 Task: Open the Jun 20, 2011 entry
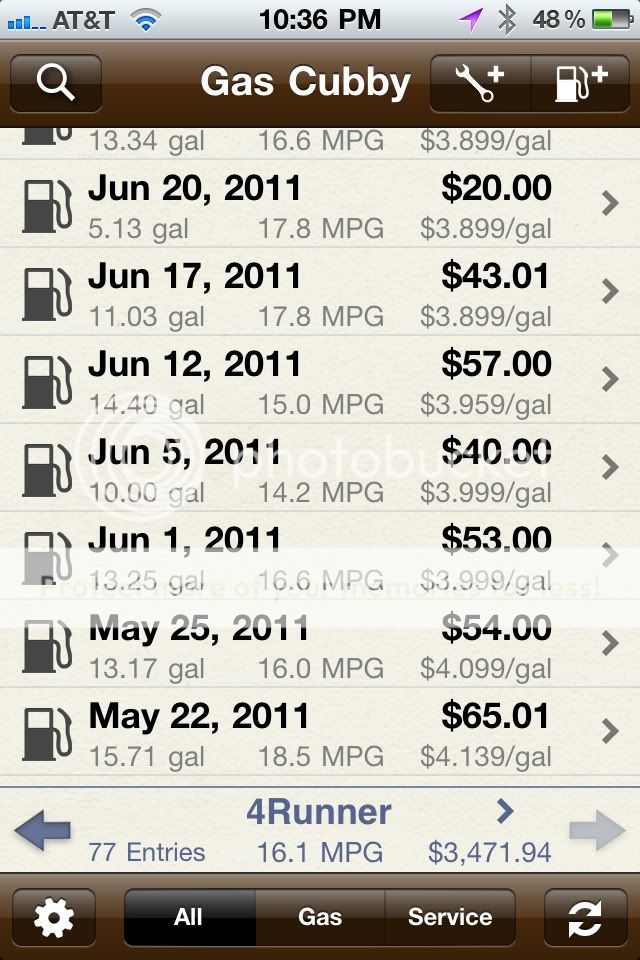tap(320, 205)
